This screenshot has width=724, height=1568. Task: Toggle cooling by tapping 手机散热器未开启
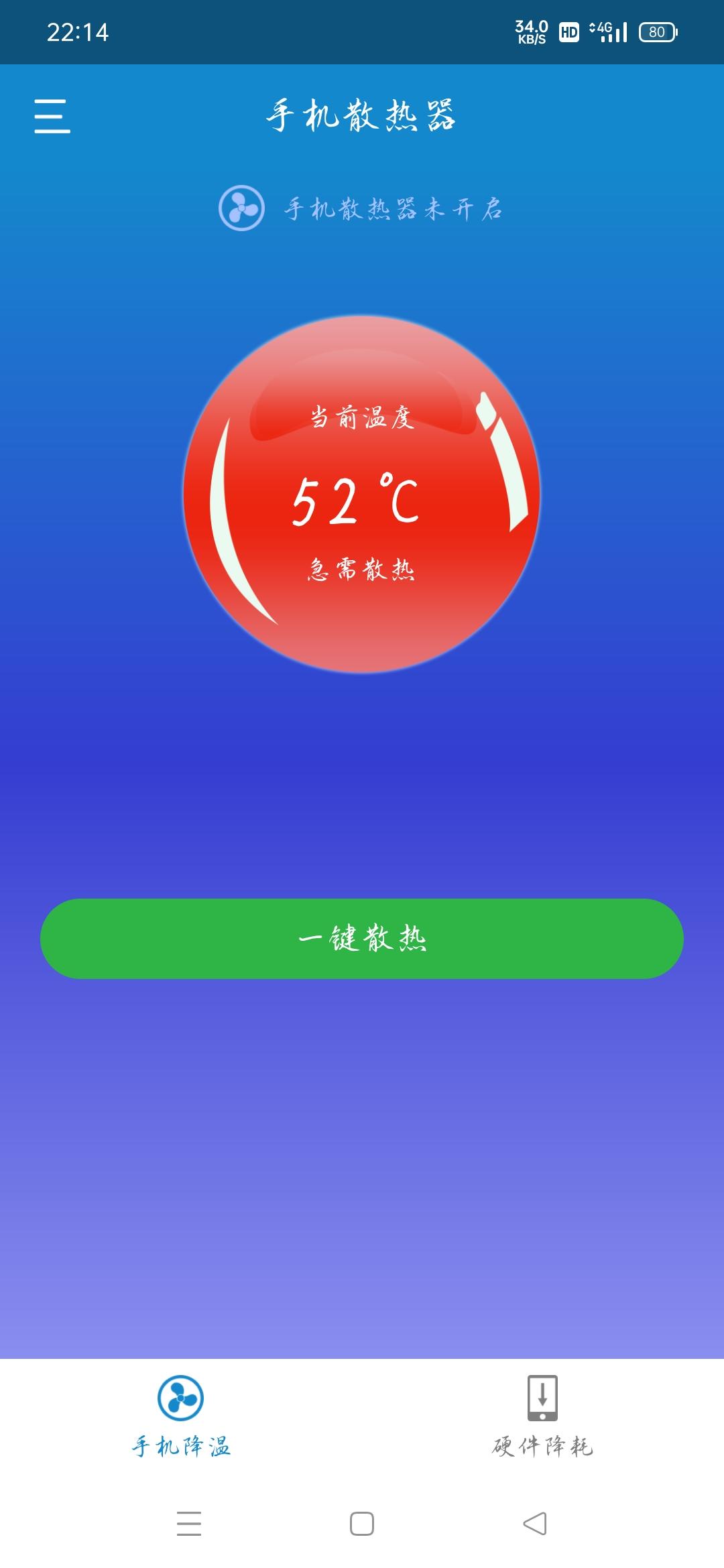(x=396, y=208)
